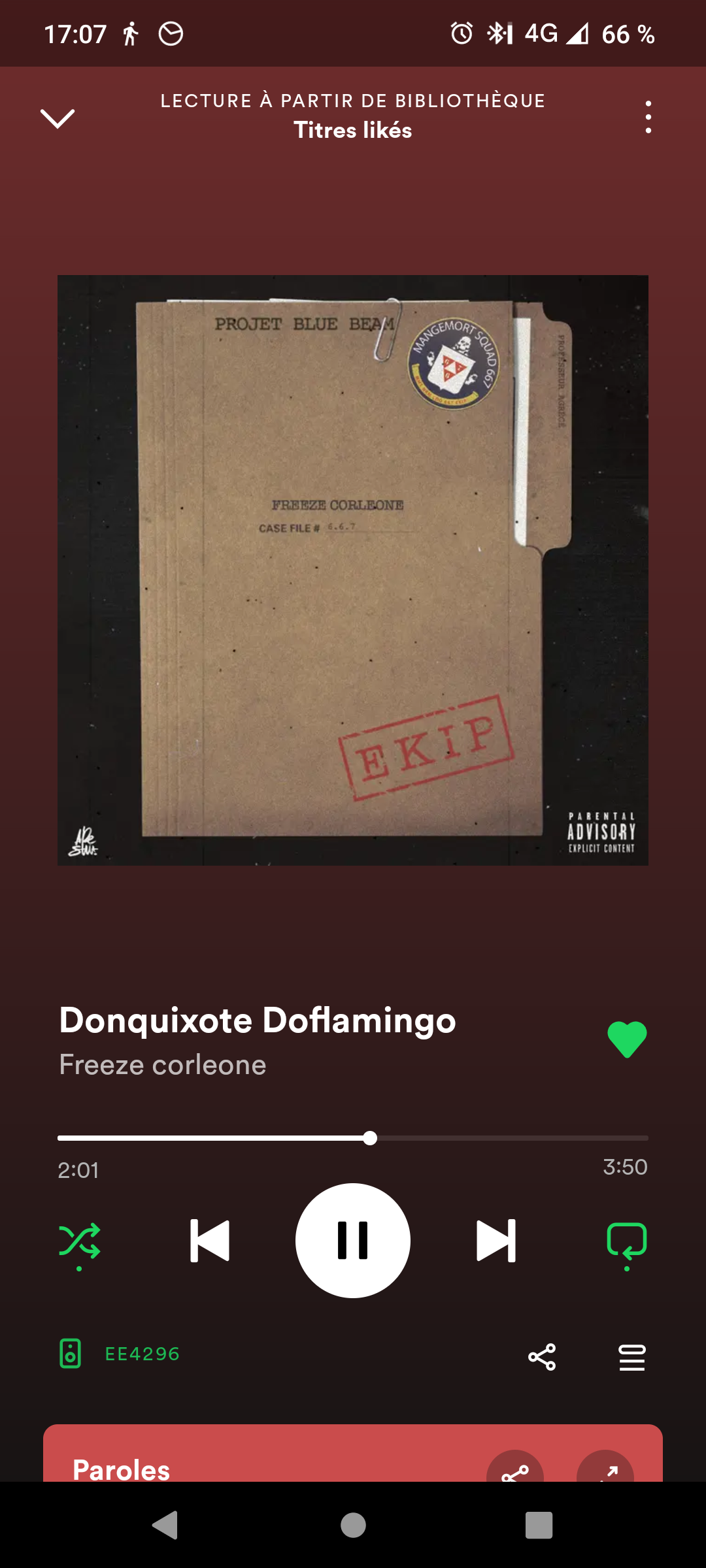The image size is (706, 1568).
Task: Collapse the player with the down chevron
Action: pos(58,118)
